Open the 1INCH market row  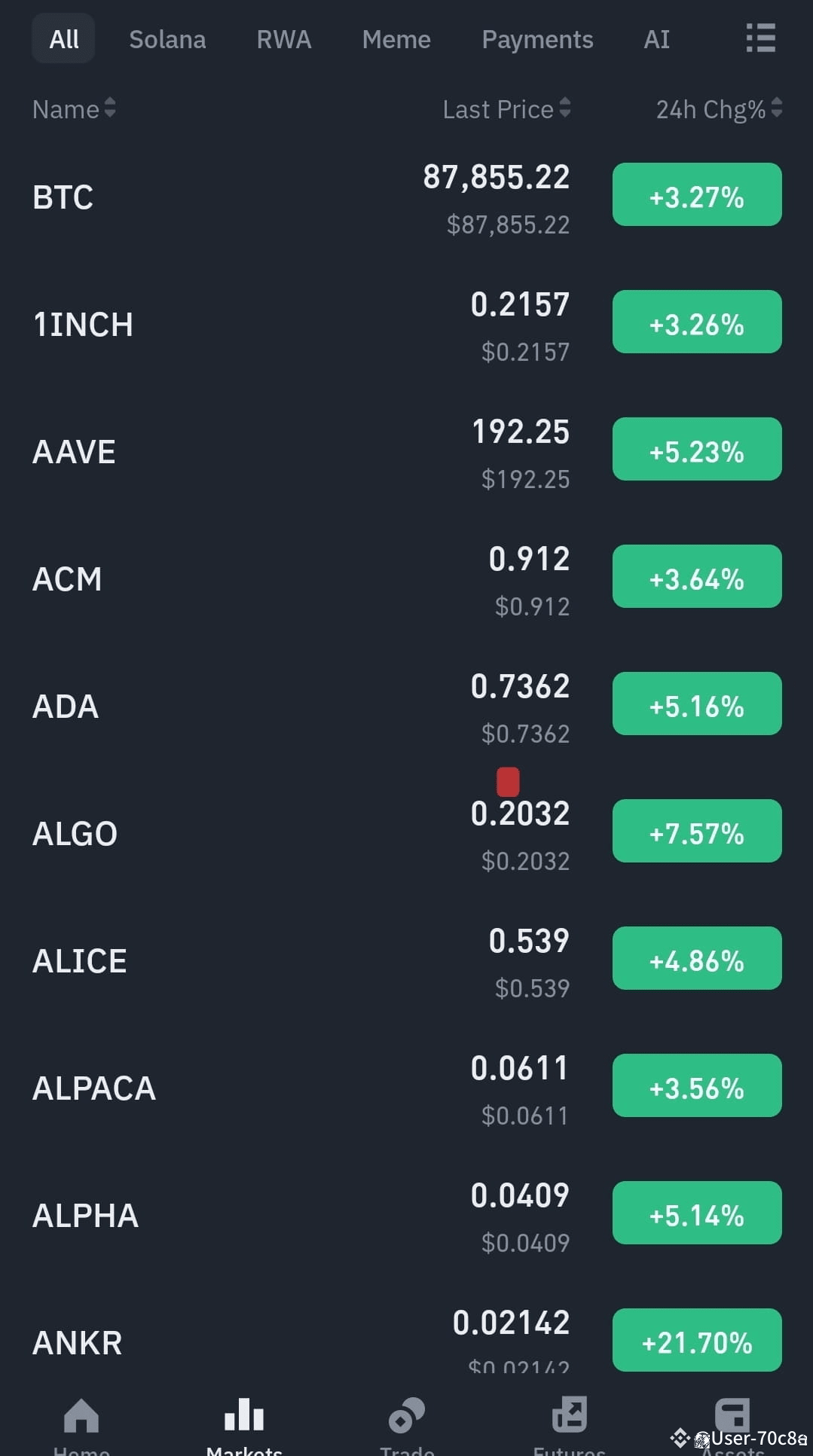point(406,325)
